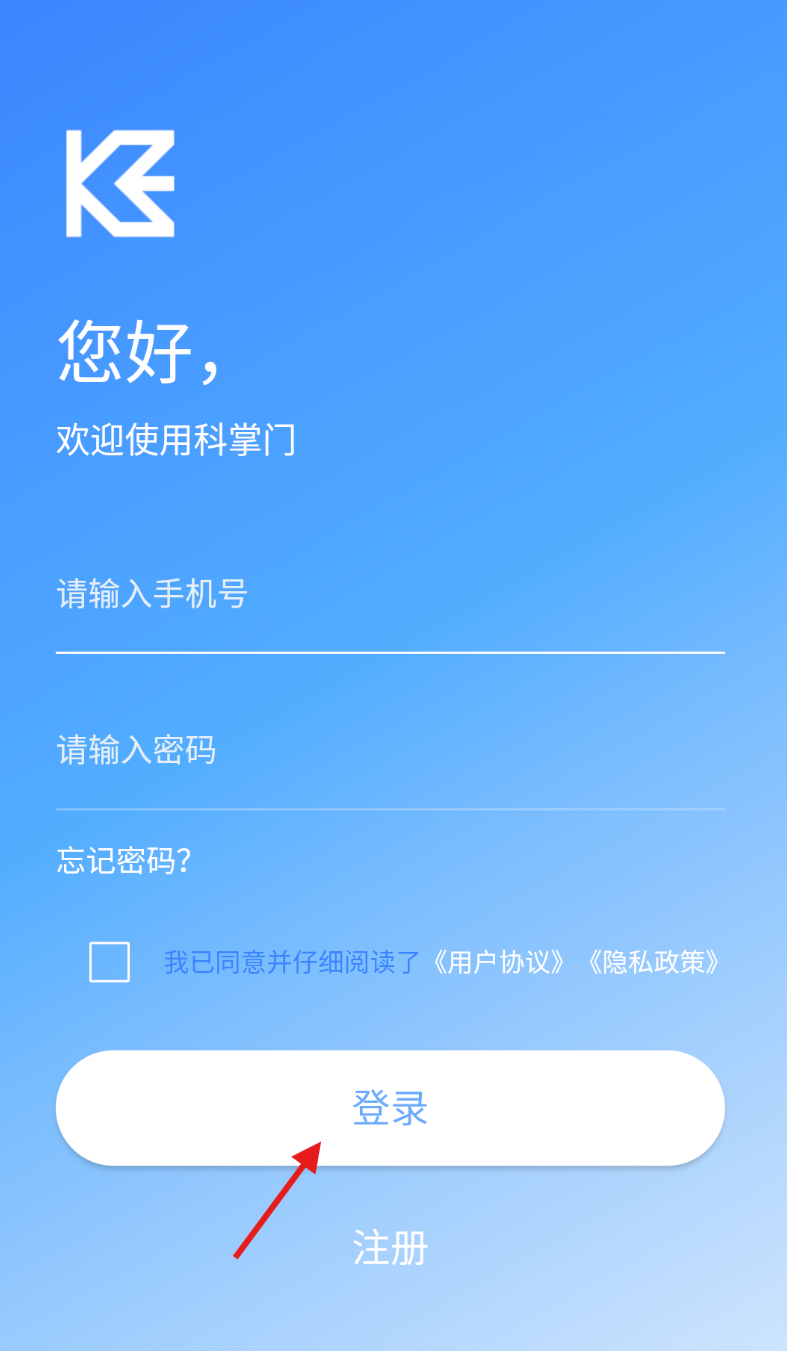Image resolution: width=787 pixels, height=1351 pixels.
Task: Open the 忘记密码 forgot password link
Action: point(124,861)
